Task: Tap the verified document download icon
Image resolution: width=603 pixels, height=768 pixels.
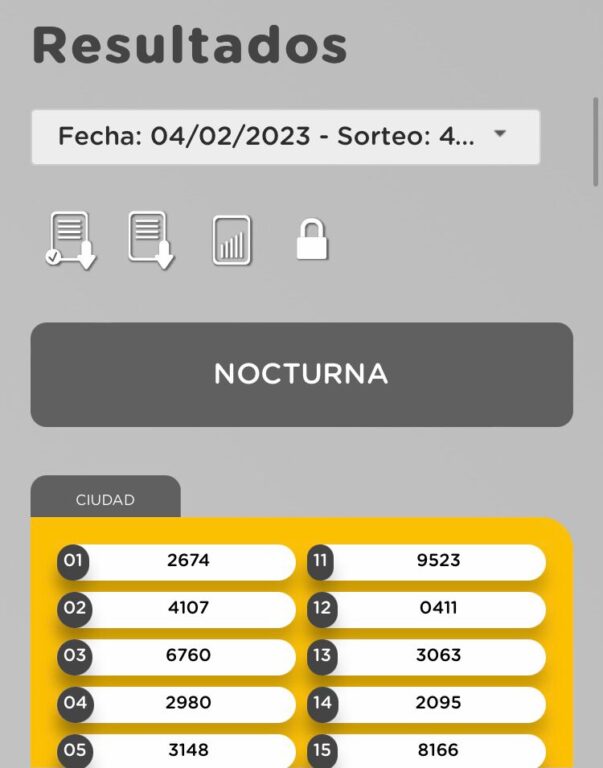Action: coord(70,241)
